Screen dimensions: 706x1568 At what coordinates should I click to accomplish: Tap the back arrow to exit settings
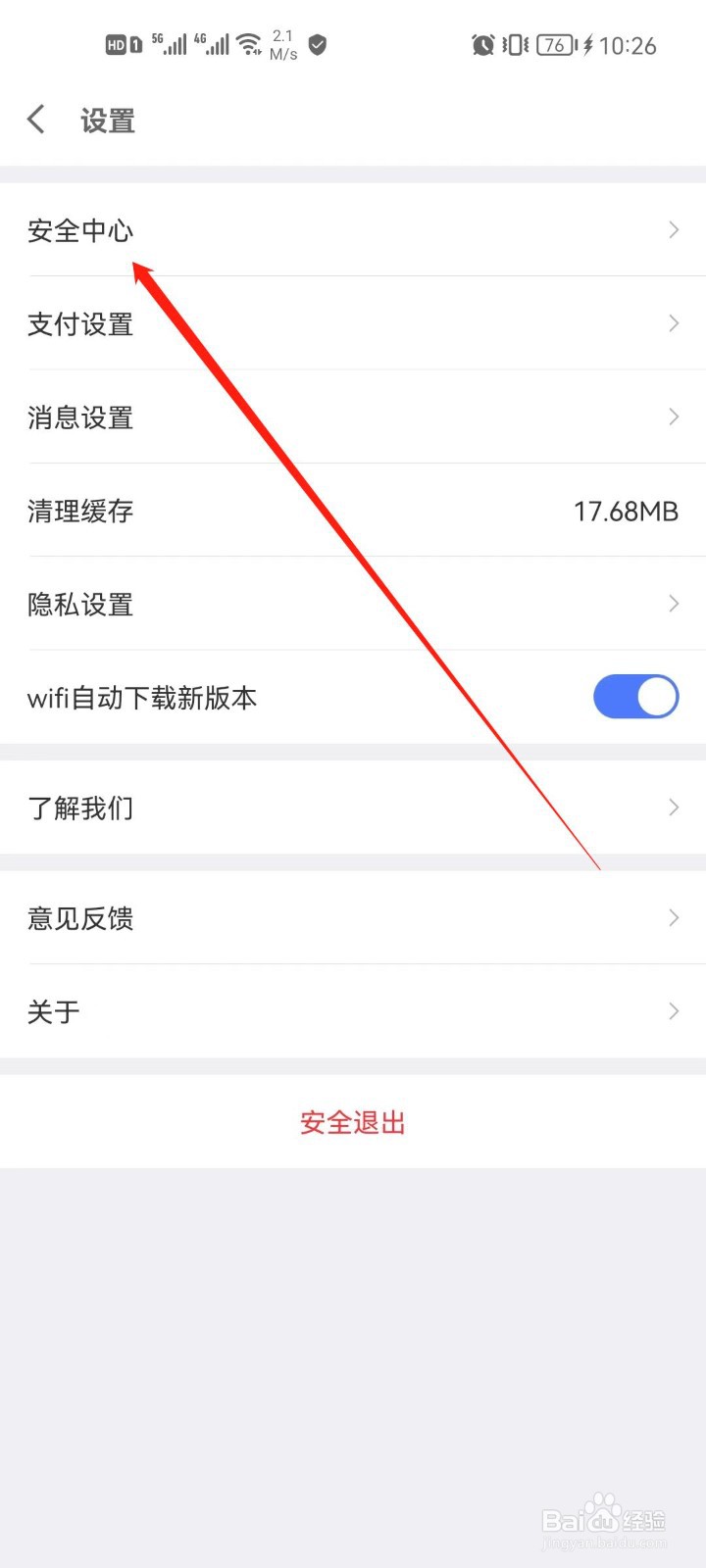35,119
